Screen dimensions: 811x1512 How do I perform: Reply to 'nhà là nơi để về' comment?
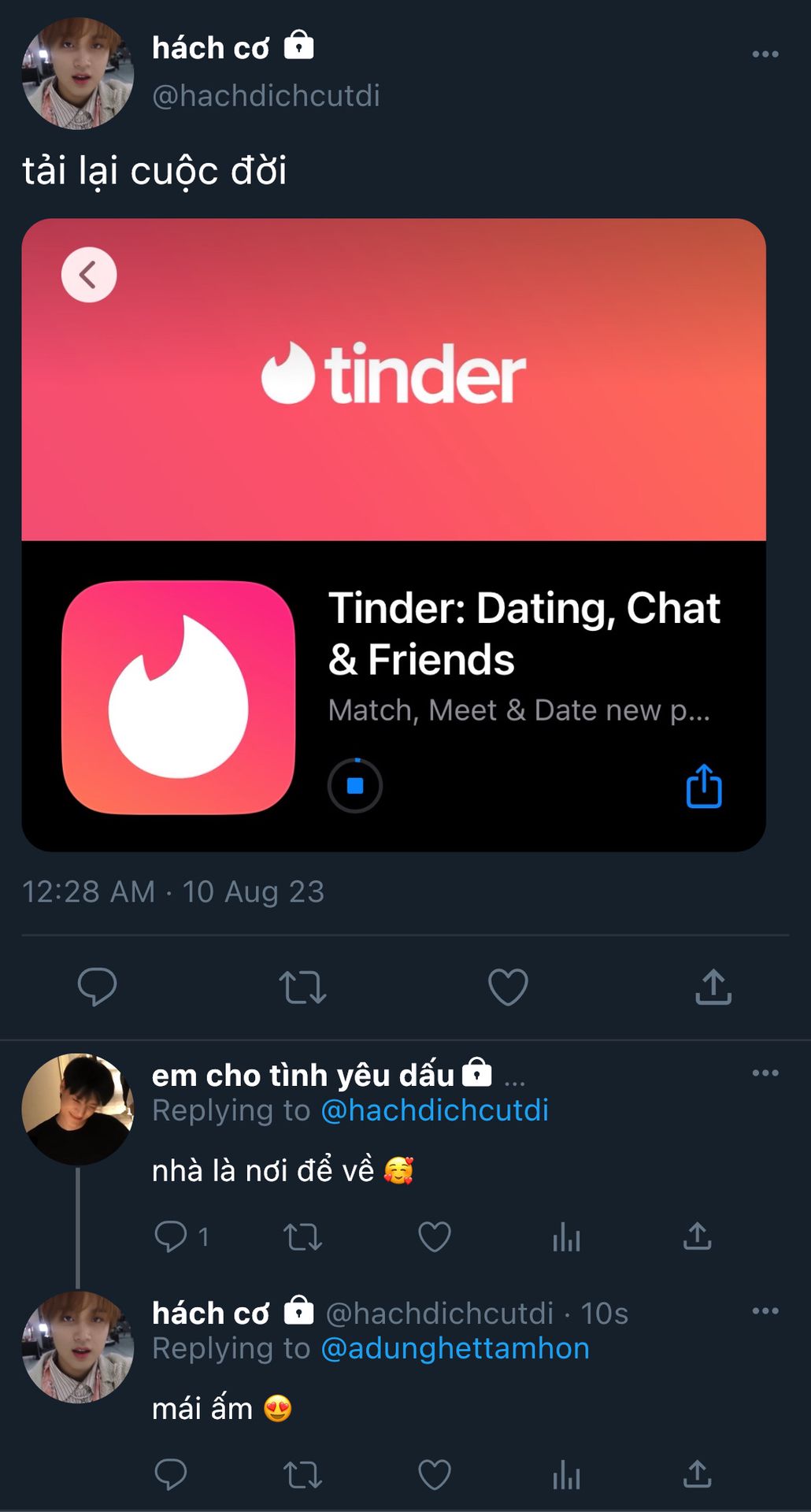point(171,1236)
